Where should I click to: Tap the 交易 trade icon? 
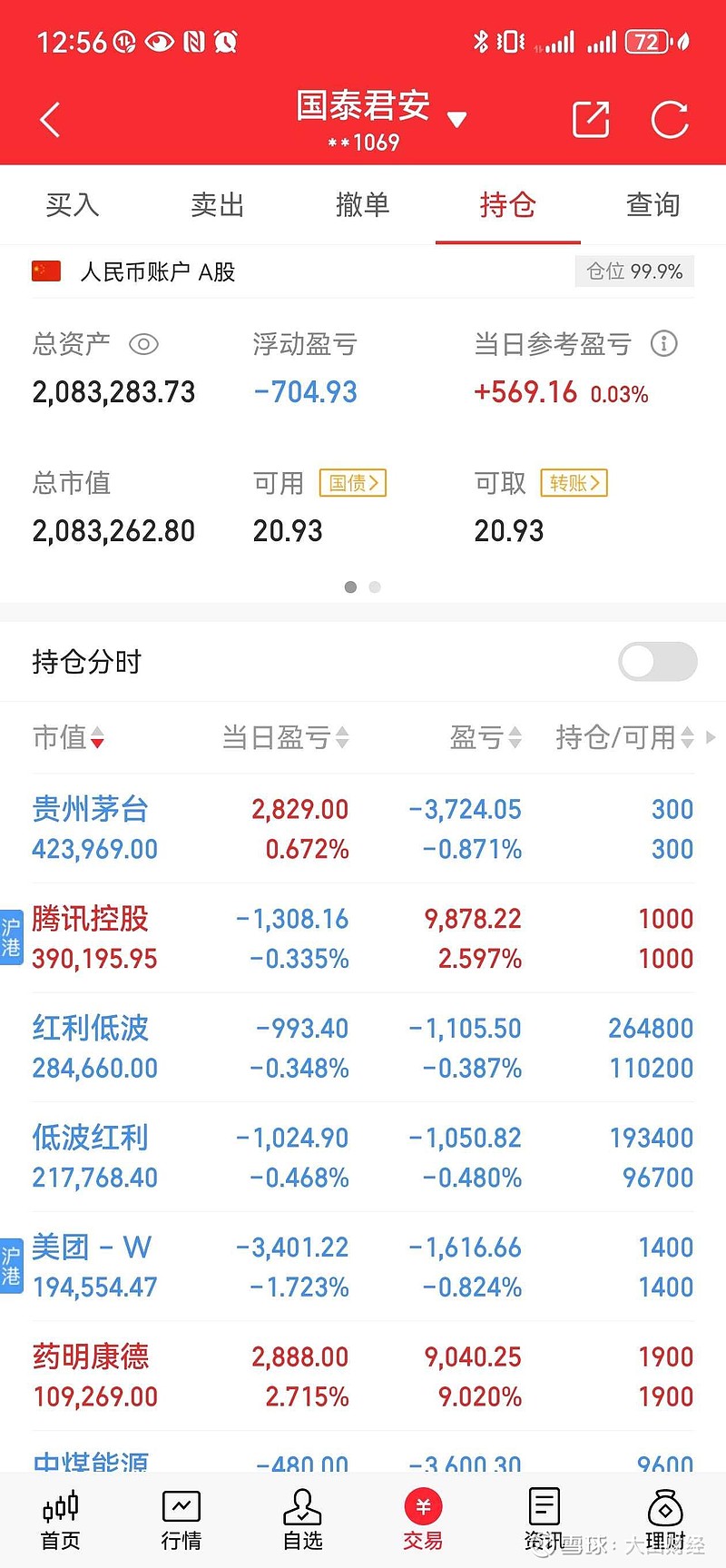[x=422, y=1518]
